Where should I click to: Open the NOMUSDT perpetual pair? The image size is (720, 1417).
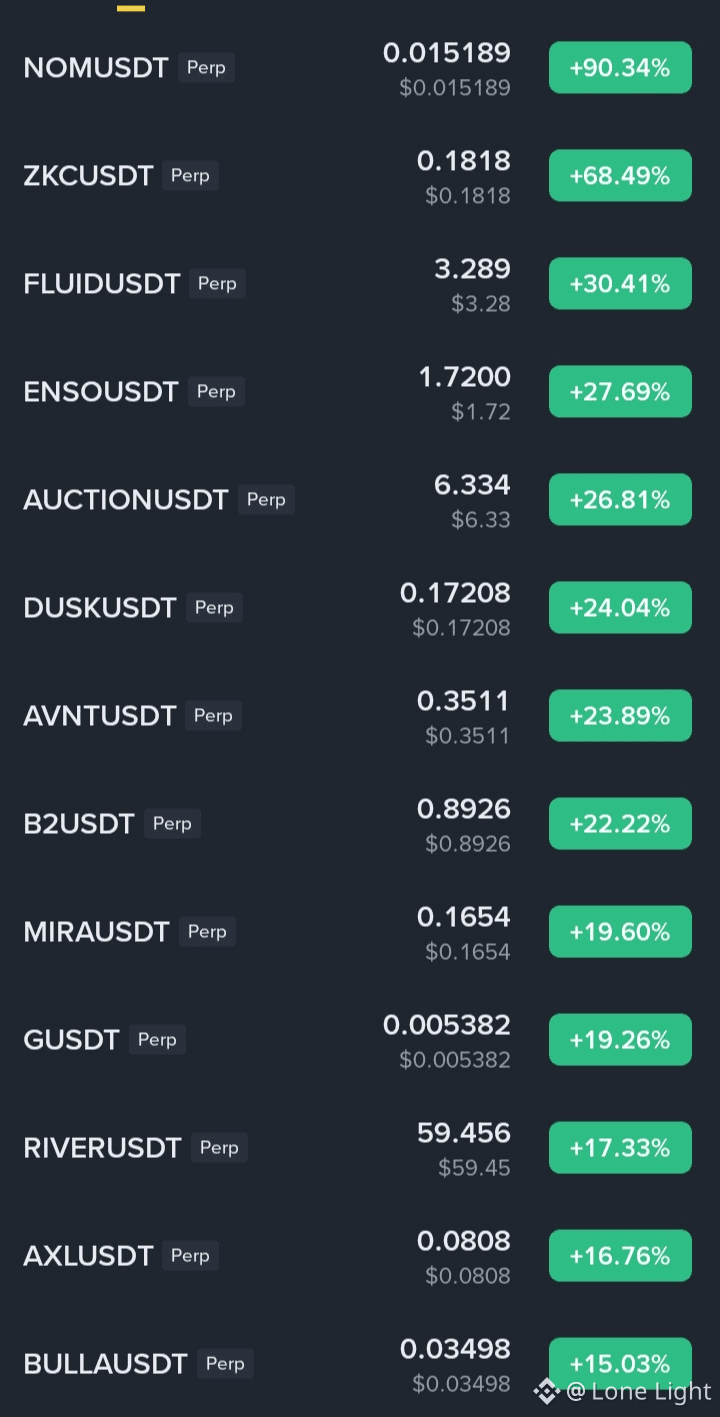click(x=96, y=68)
